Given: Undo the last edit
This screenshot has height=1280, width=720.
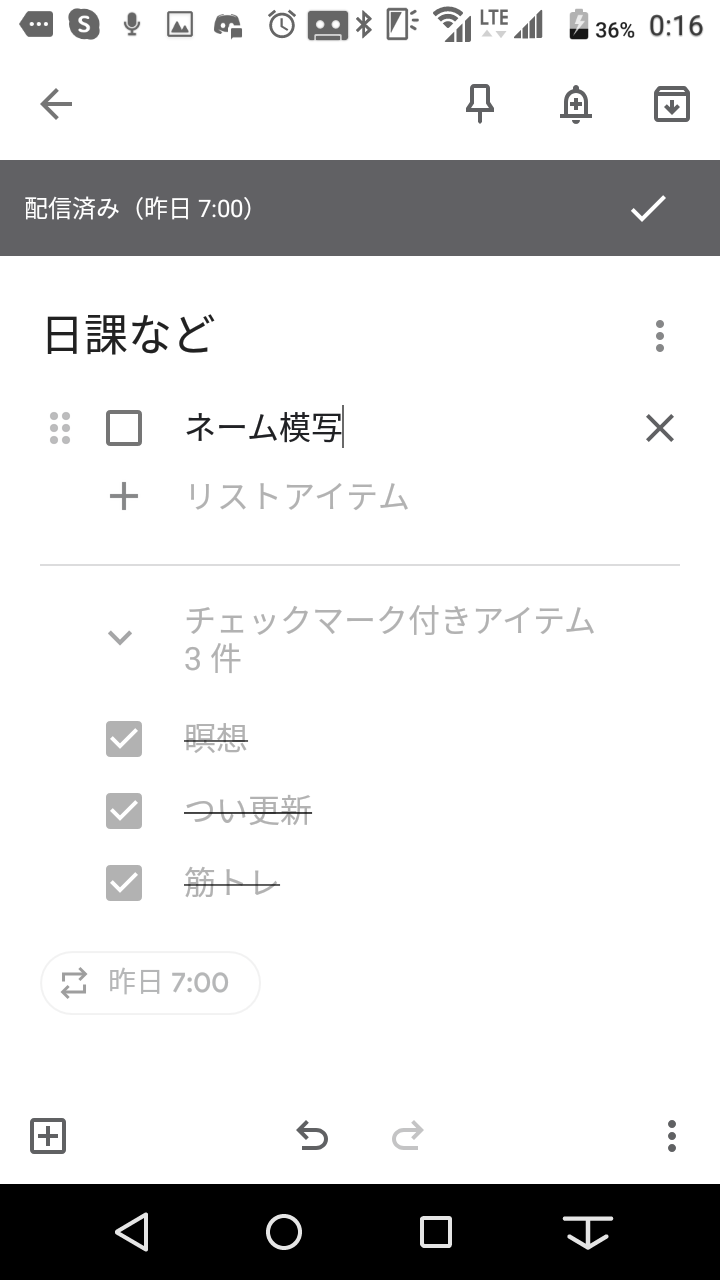Looking at the screenshot, I should click(312, 1136).
